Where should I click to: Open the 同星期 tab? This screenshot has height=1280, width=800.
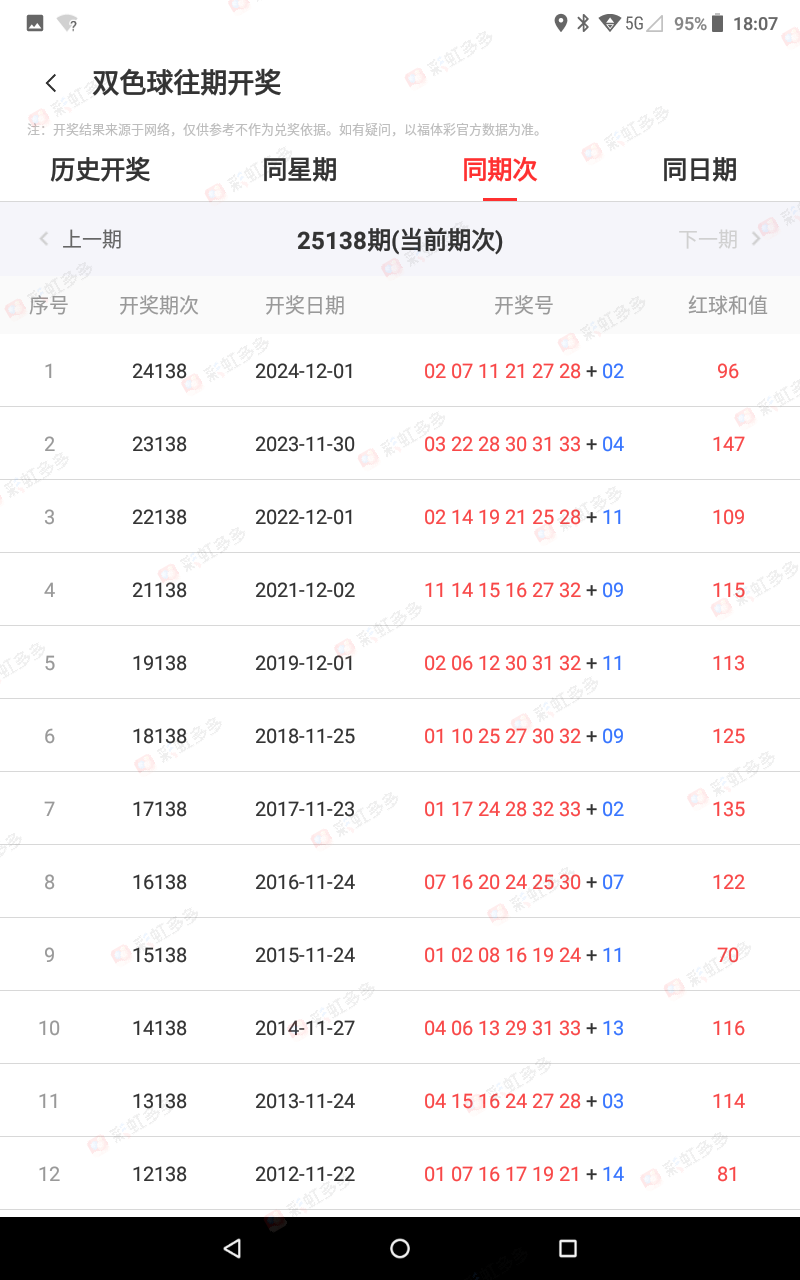(x=300, y=170)
